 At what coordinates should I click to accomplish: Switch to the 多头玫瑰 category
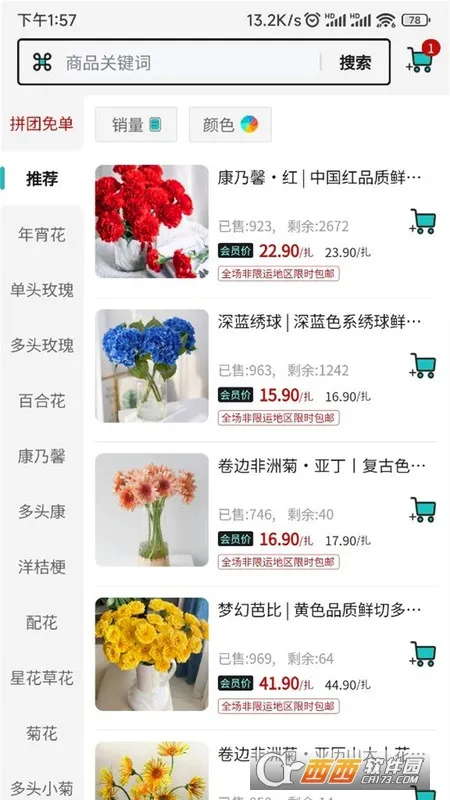[x=41, y=345]
